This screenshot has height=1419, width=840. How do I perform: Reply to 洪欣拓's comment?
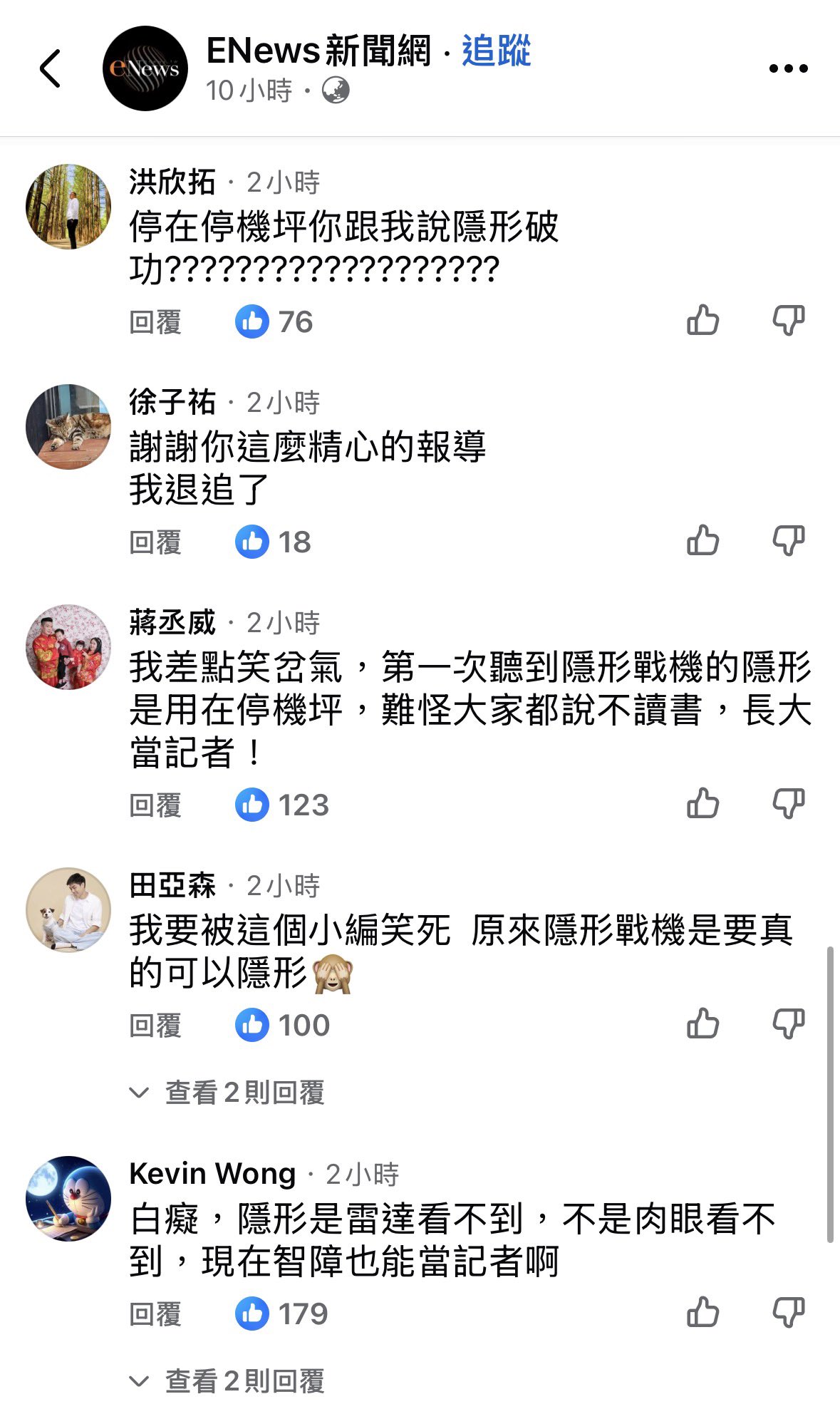point(155,322)
